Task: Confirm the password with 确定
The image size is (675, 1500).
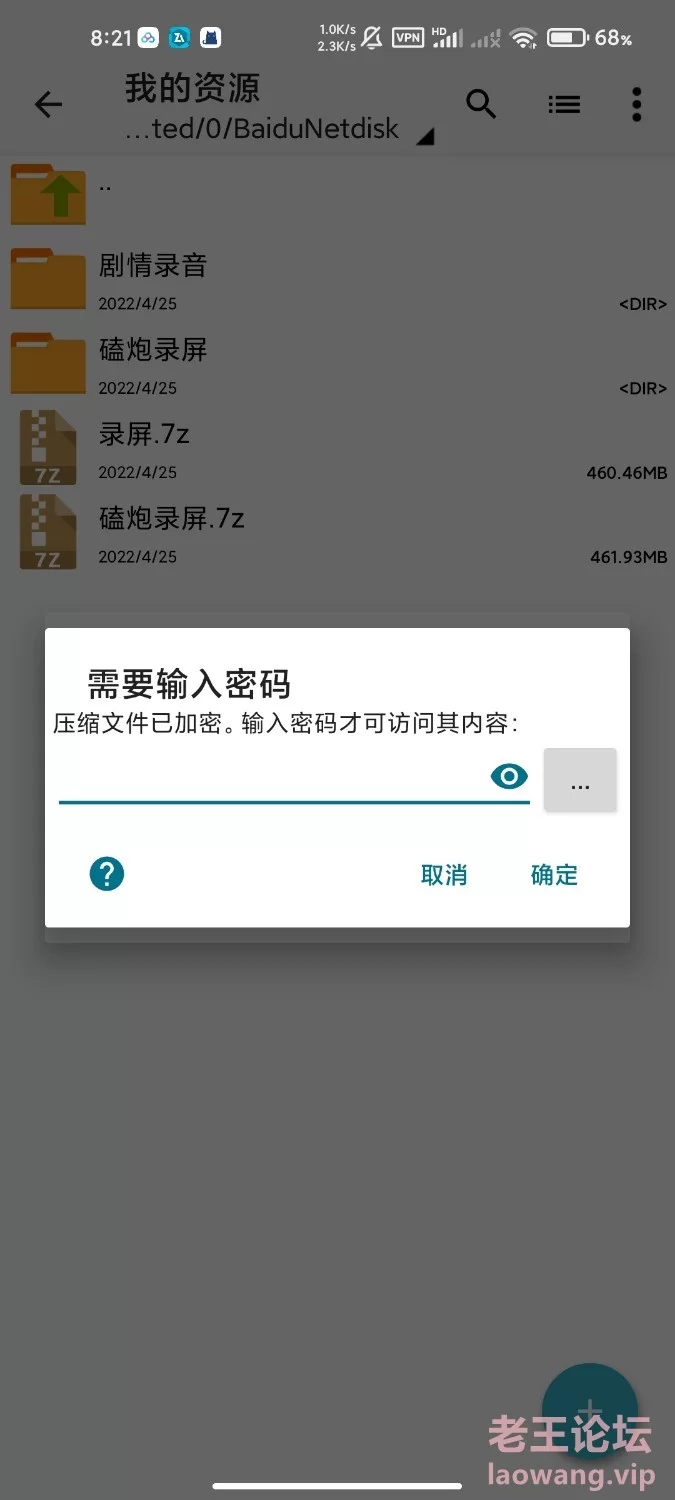Action: coord(554,875)
